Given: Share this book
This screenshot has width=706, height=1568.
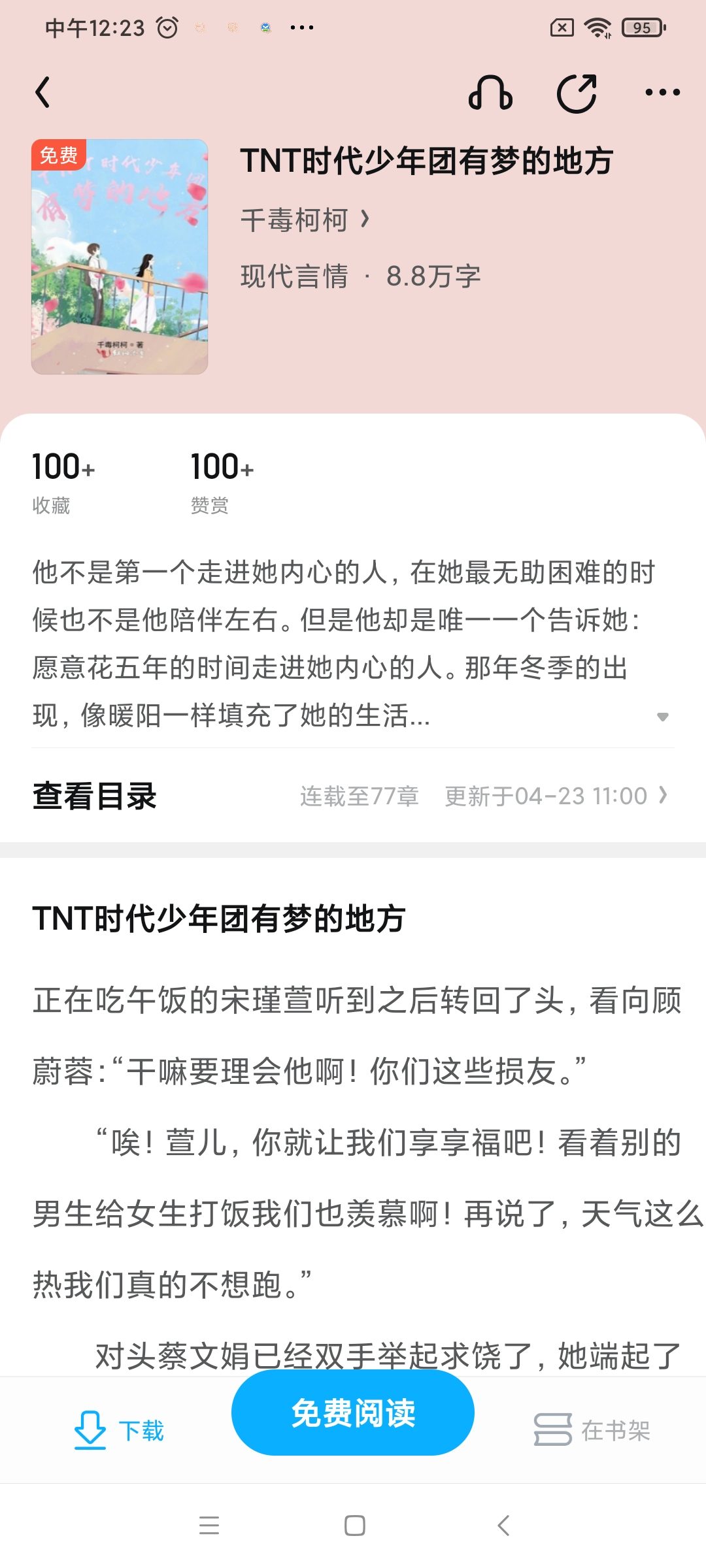Looking at the screenshot, I should coord(577,93).
